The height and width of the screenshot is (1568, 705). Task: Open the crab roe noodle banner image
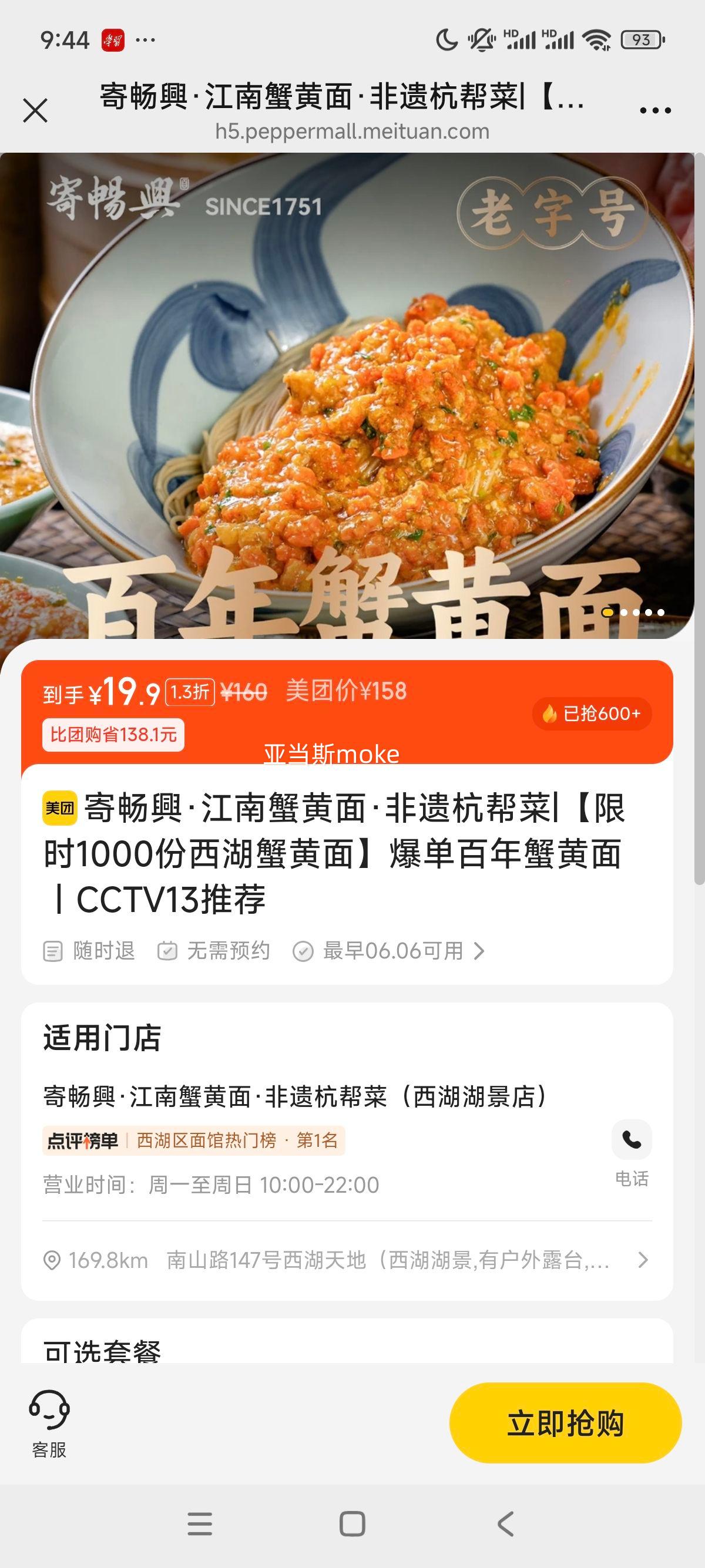point(347,396)
